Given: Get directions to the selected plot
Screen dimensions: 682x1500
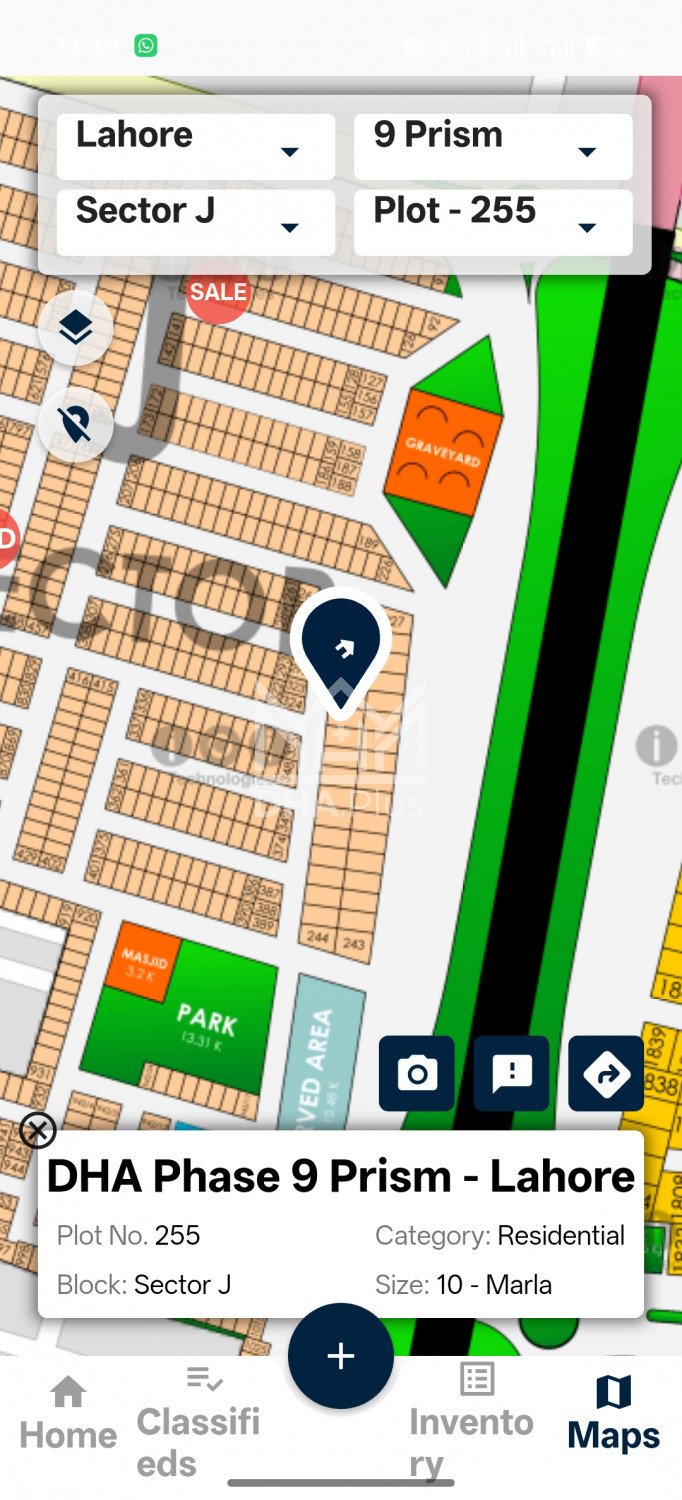Looking at the screenshot, I should (606, 1073).
